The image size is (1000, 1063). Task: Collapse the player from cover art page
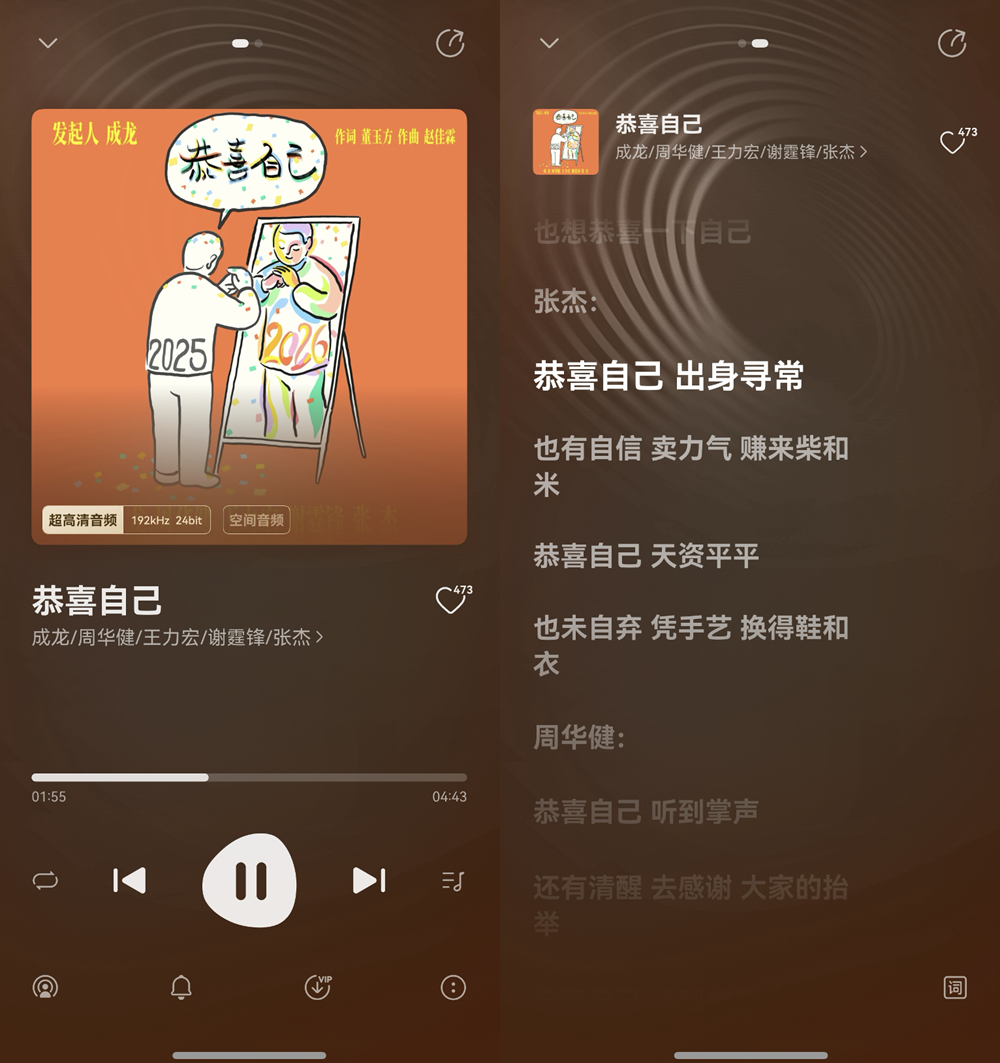[x=48, y=43]
